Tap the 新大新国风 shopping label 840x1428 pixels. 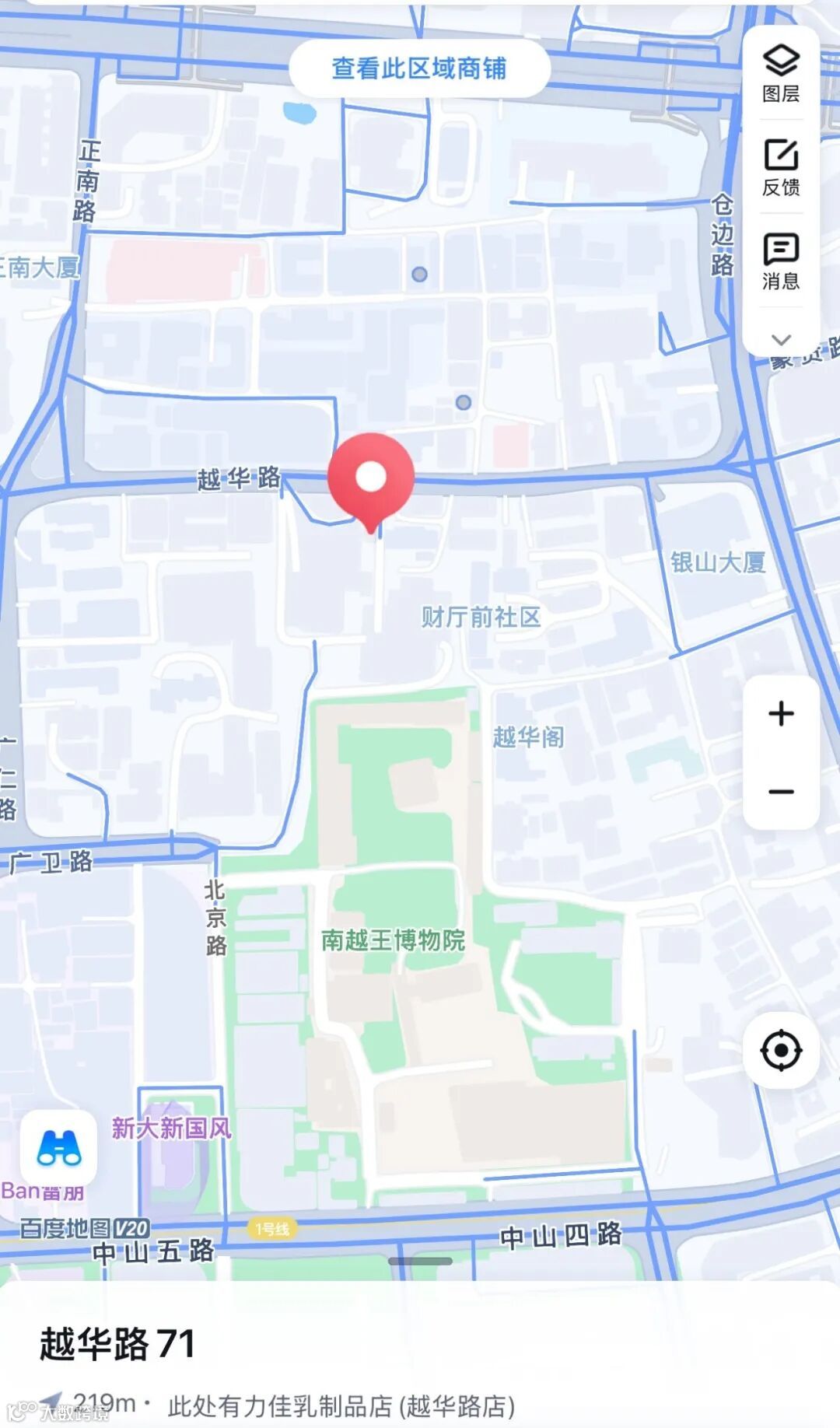173,1128
